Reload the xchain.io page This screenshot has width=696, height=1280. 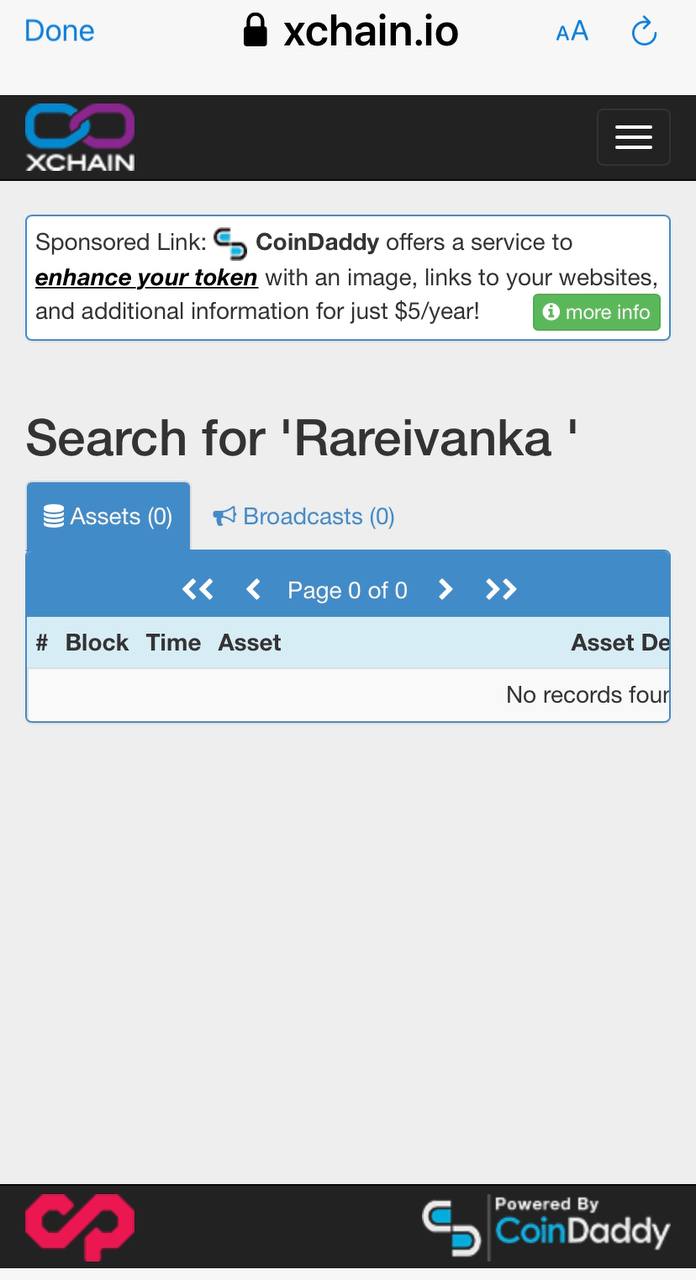click(644, 32)
